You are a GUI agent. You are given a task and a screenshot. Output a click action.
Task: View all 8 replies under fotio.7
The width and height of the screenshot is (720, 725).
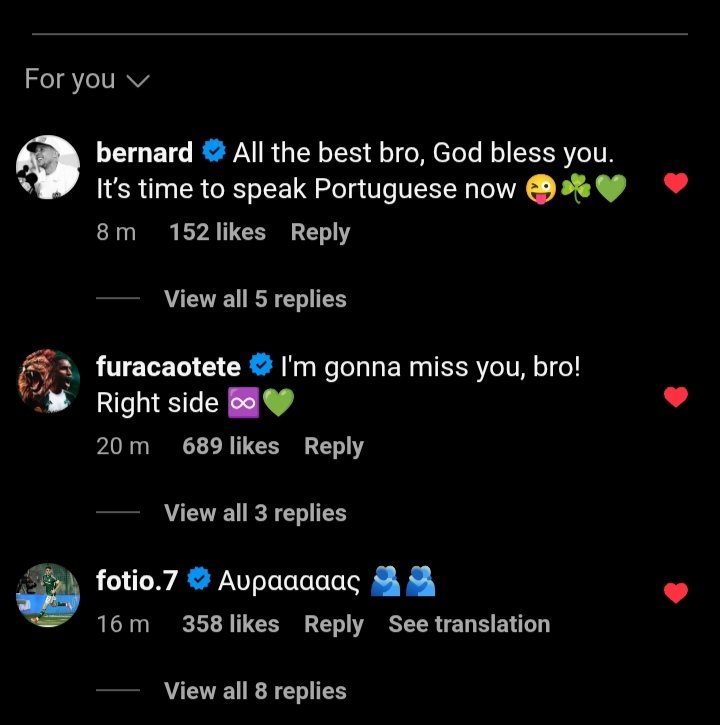pos(255,691)
